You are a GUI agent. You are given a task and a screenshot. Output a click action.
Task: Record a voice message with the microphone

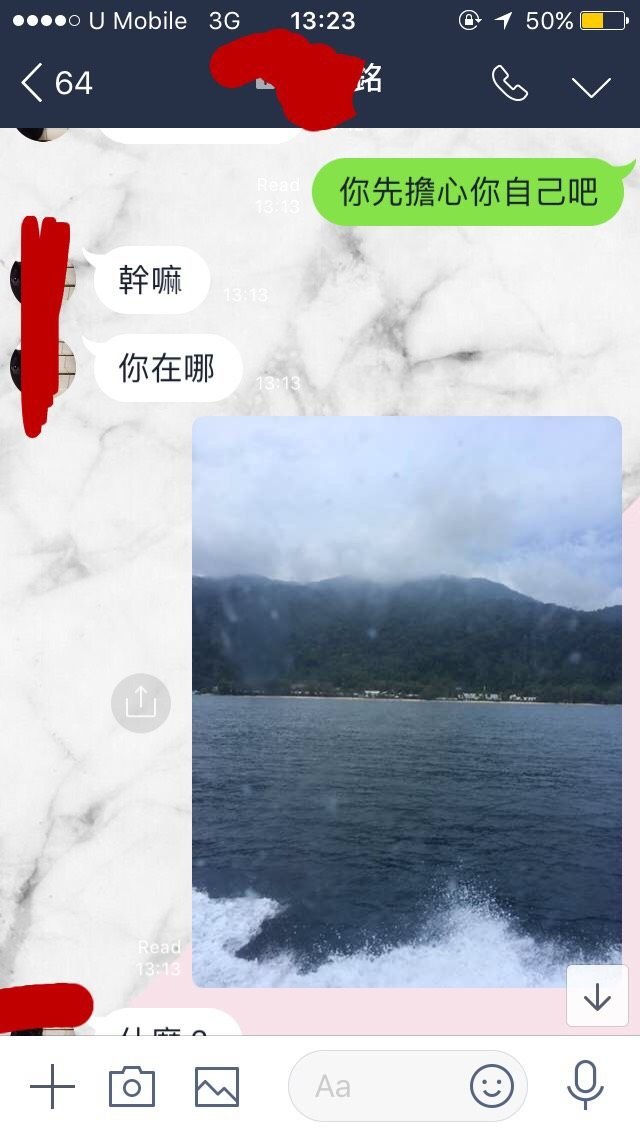[584, 1086]
